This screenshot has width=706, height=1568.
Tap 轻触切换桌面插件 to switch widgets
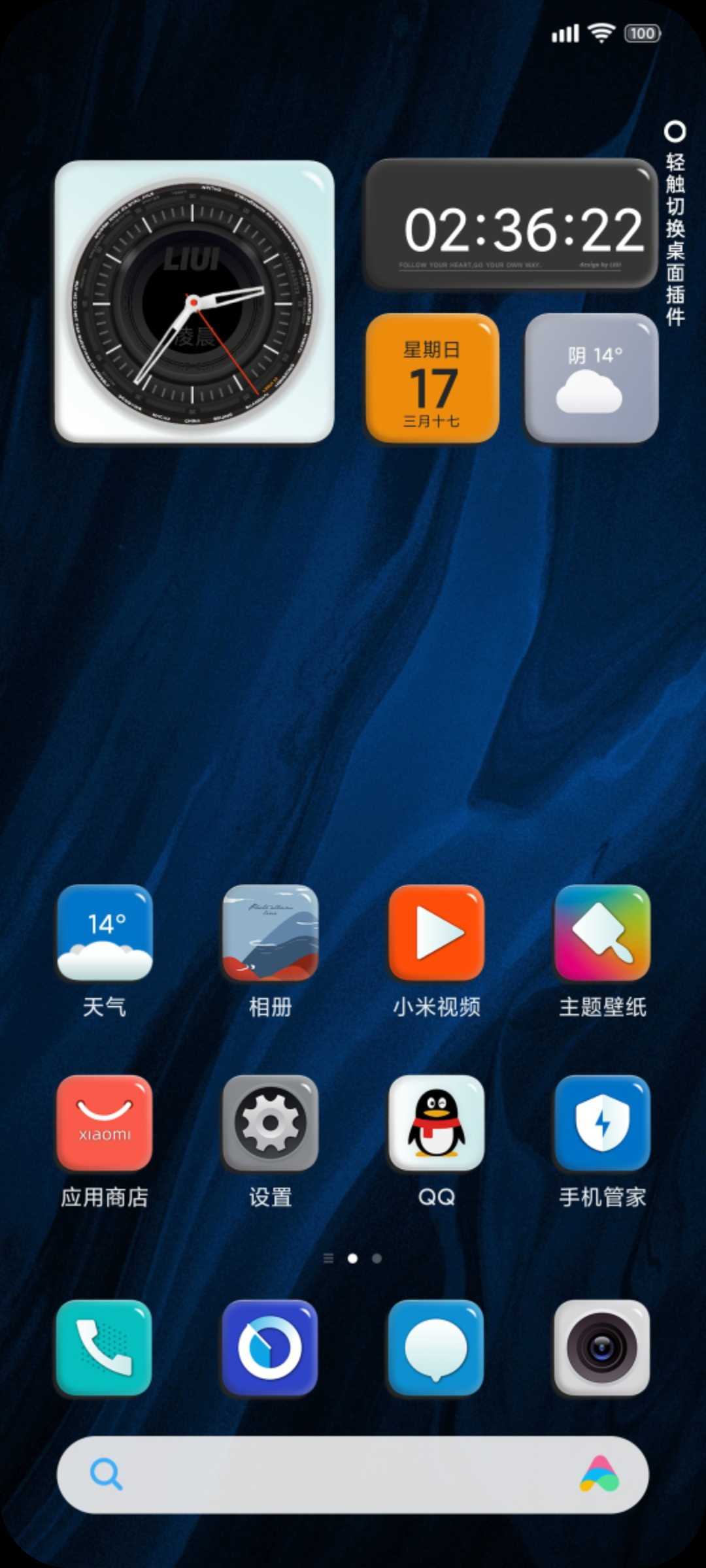coord(675,225)
